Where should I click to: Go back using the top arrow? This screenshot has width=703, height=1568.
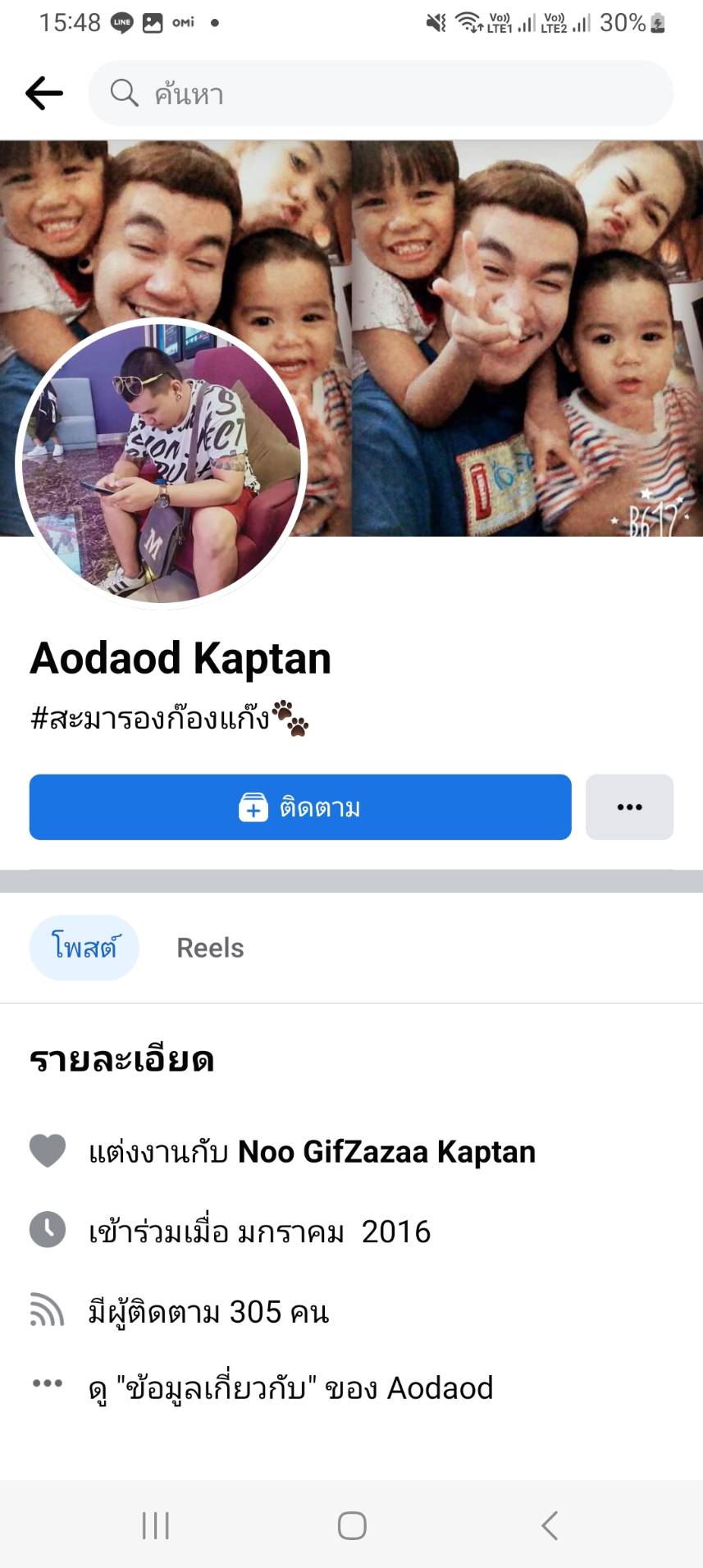click(x=44, y=94)
